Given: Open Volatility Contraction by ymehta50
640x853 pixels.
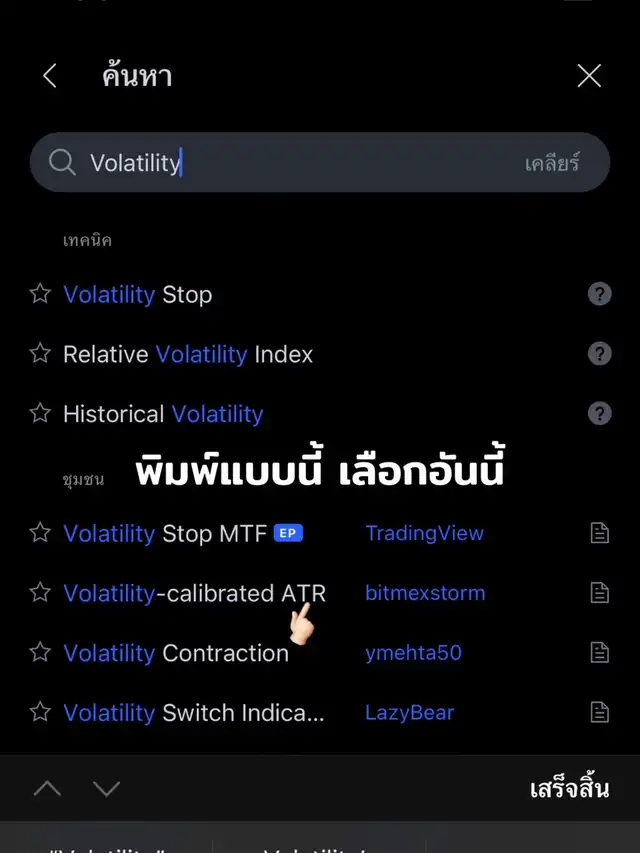Looking at the screenshot, I should click(x=176, y=653).
